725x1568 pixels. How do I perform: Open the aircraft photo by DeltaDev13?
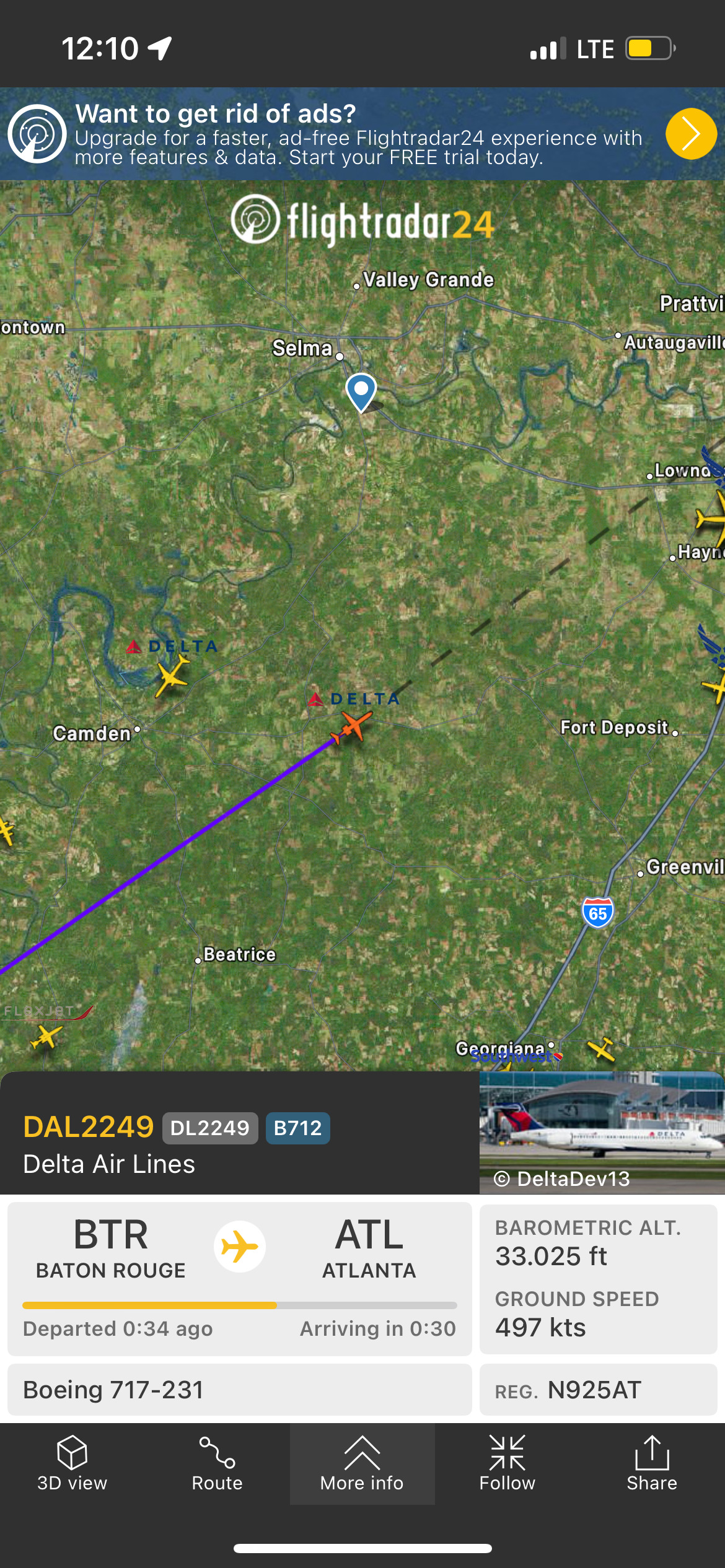[602, 1133]
